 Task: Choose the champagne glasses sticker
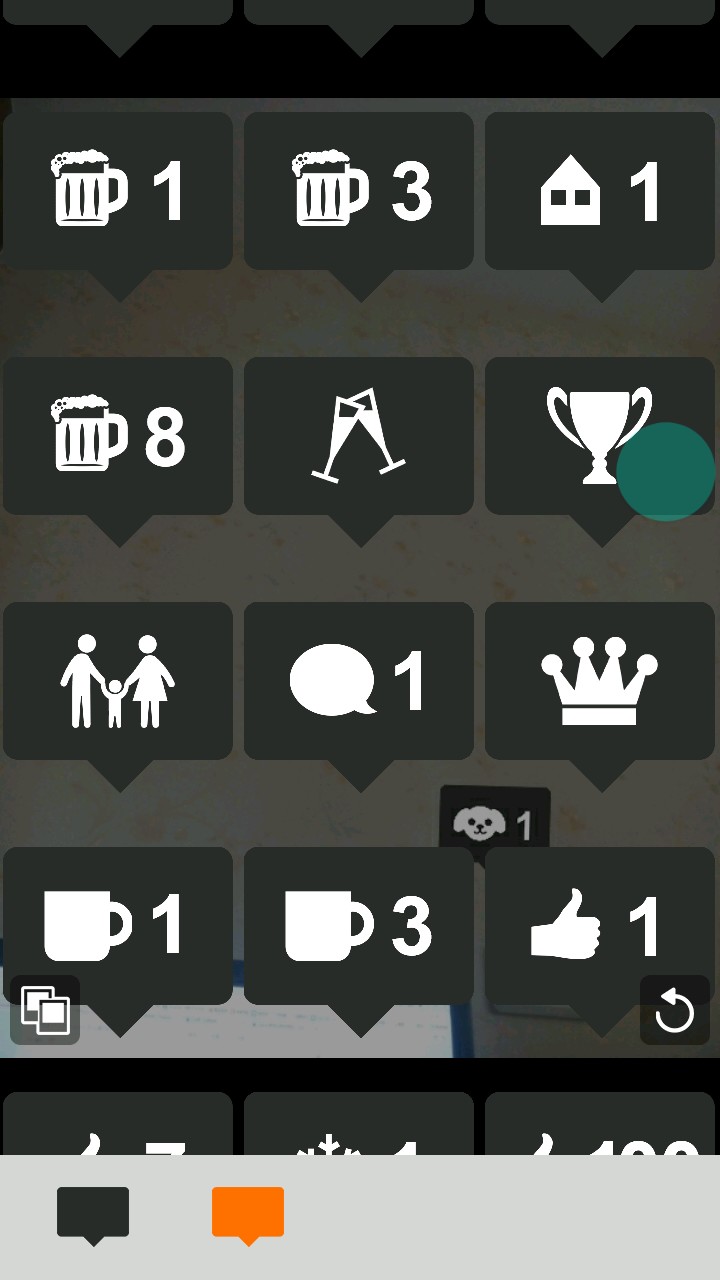[359, 436]
